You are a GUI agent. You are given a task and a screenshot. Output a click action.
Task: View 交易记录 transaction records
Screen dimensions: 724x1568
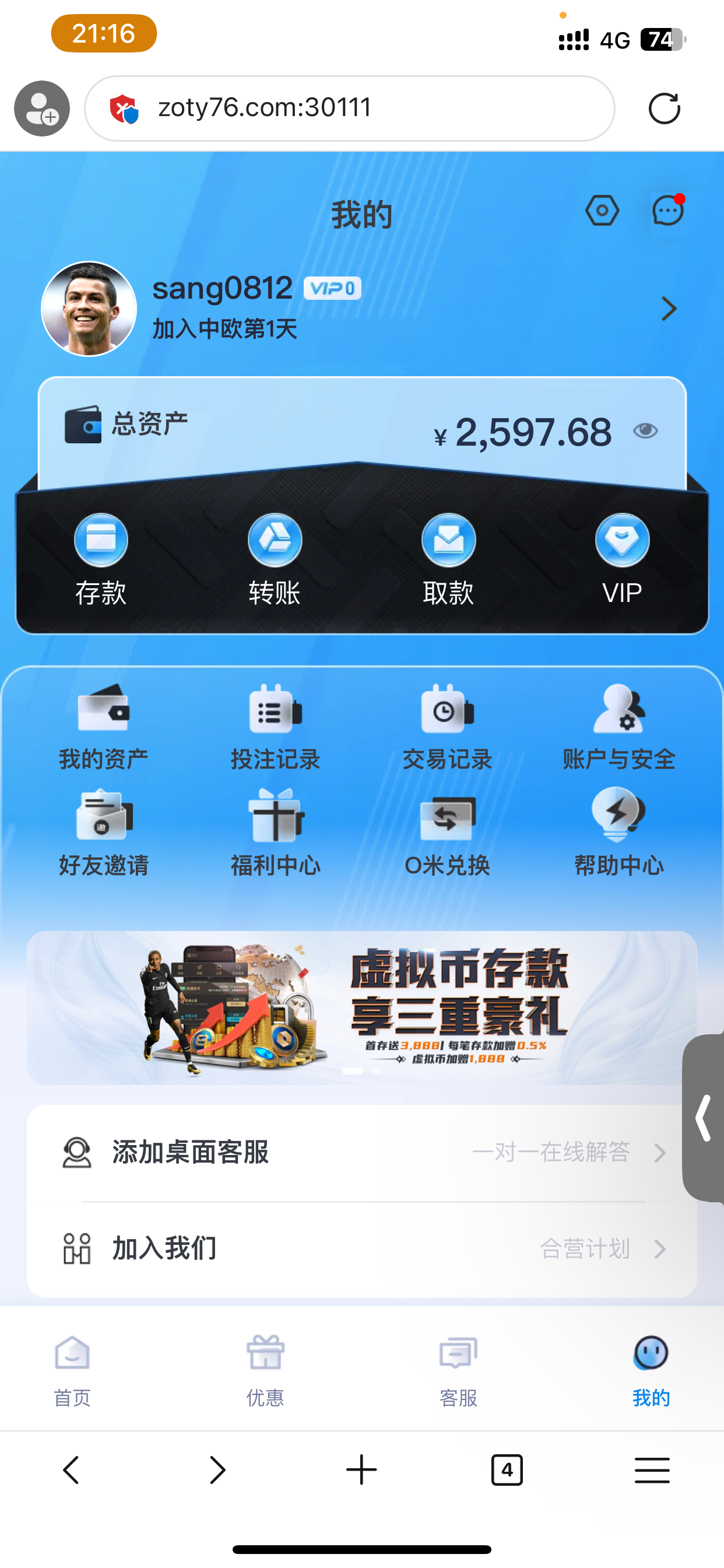[x=447, y=727]
